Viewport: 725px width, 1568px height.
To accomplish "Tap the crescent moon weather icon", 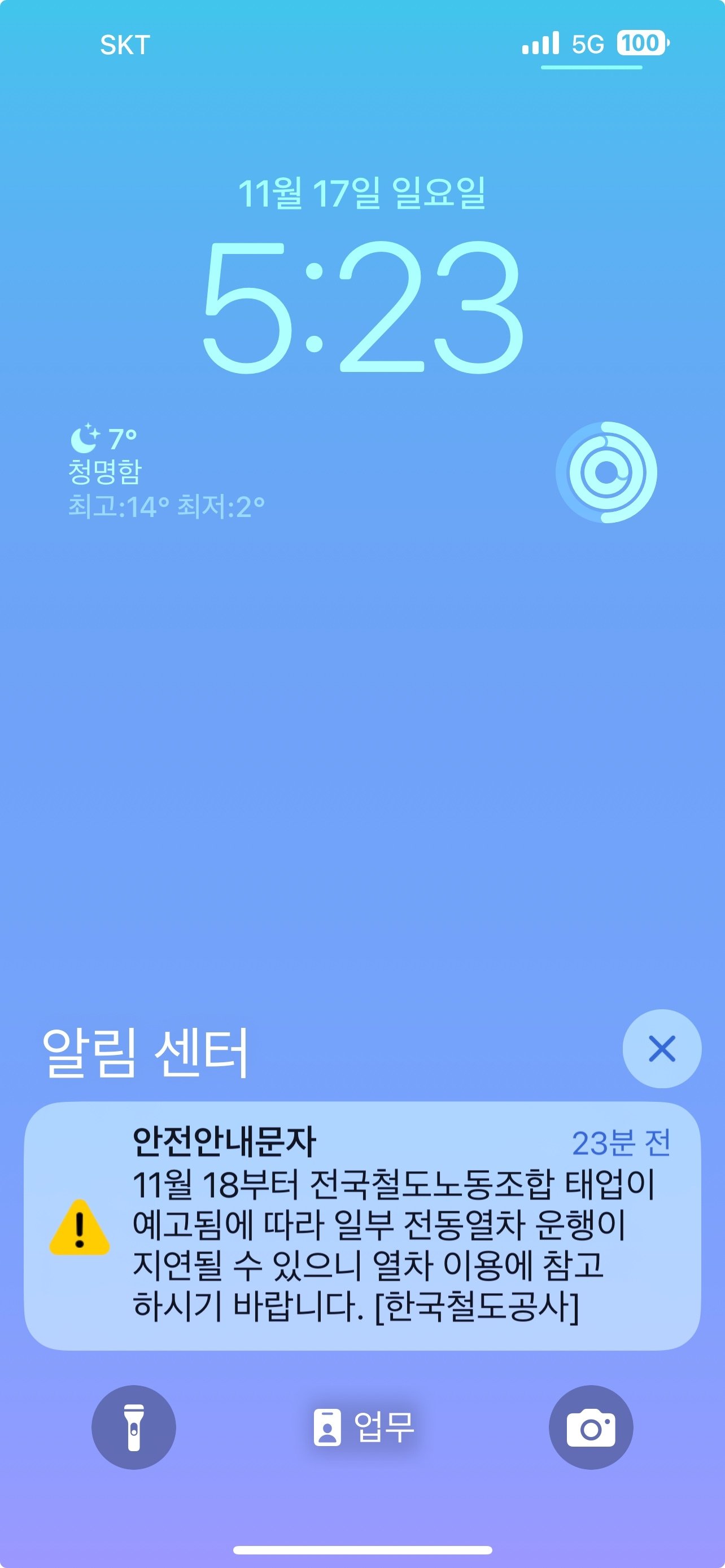I will click(86, 437).
